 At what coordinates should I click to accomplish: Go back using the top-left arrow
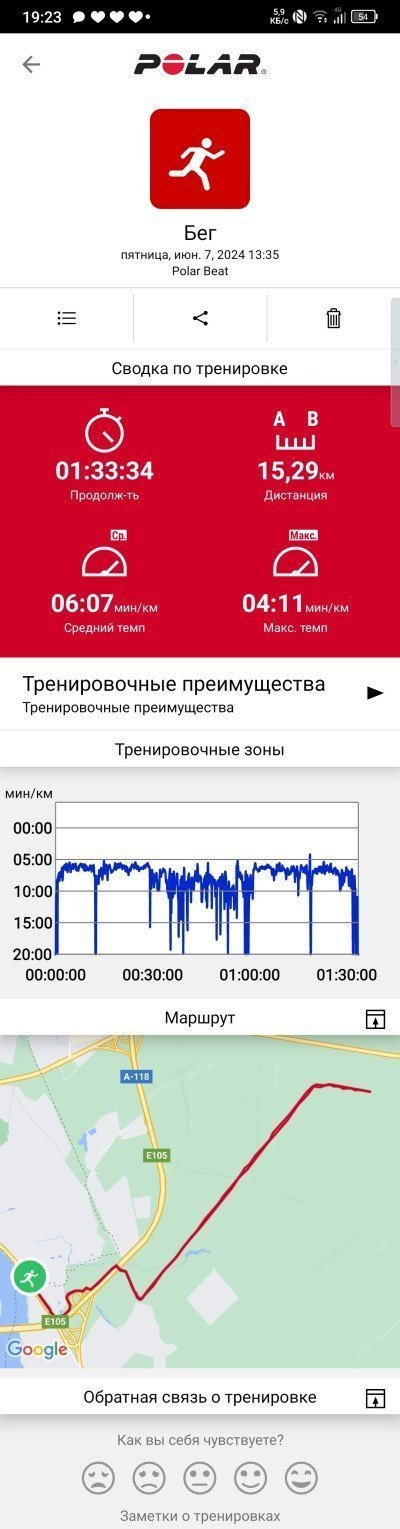(x=31, y=64)
